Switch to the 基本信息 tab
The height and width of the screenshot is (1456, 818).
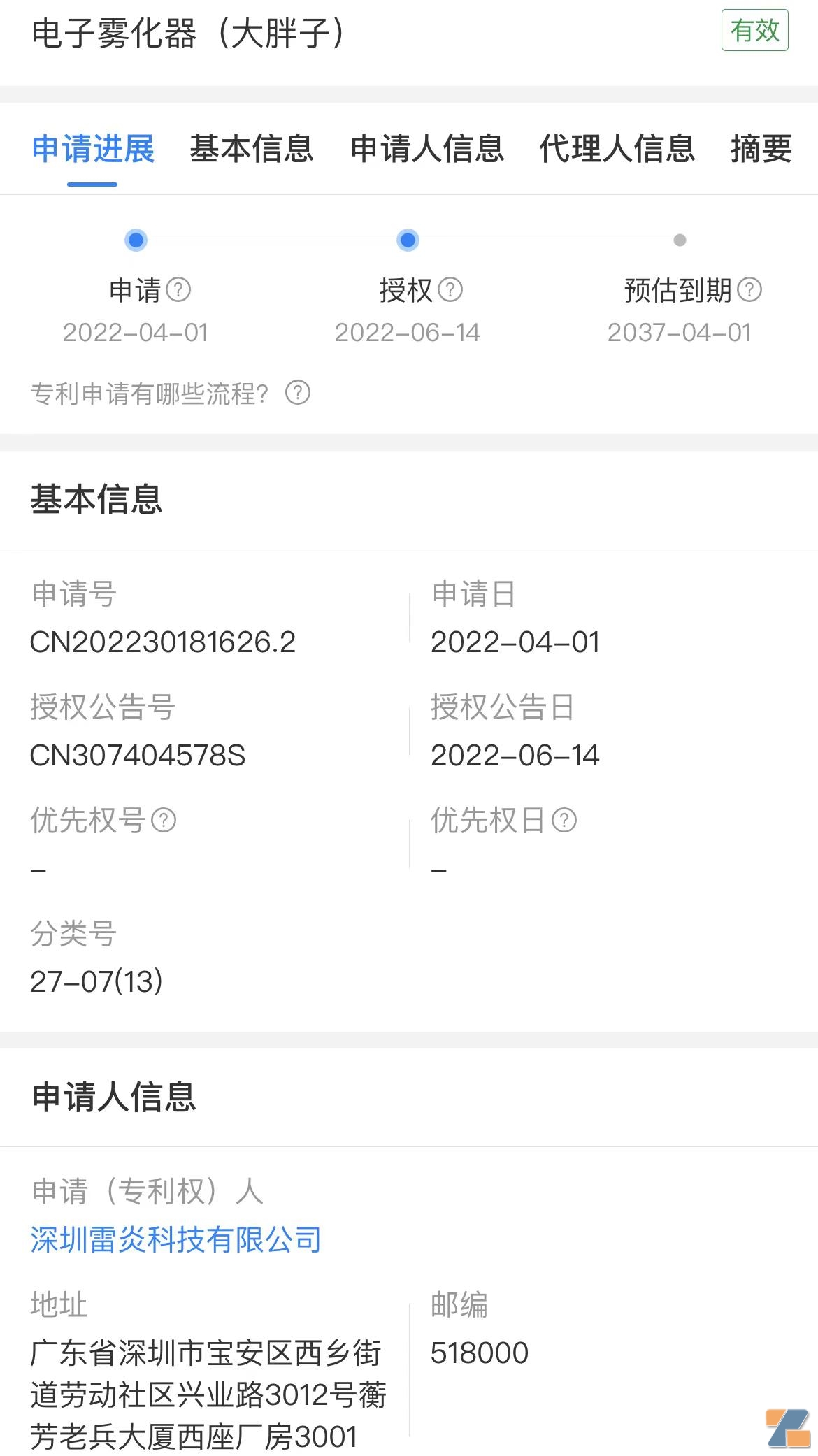point(252,149)
